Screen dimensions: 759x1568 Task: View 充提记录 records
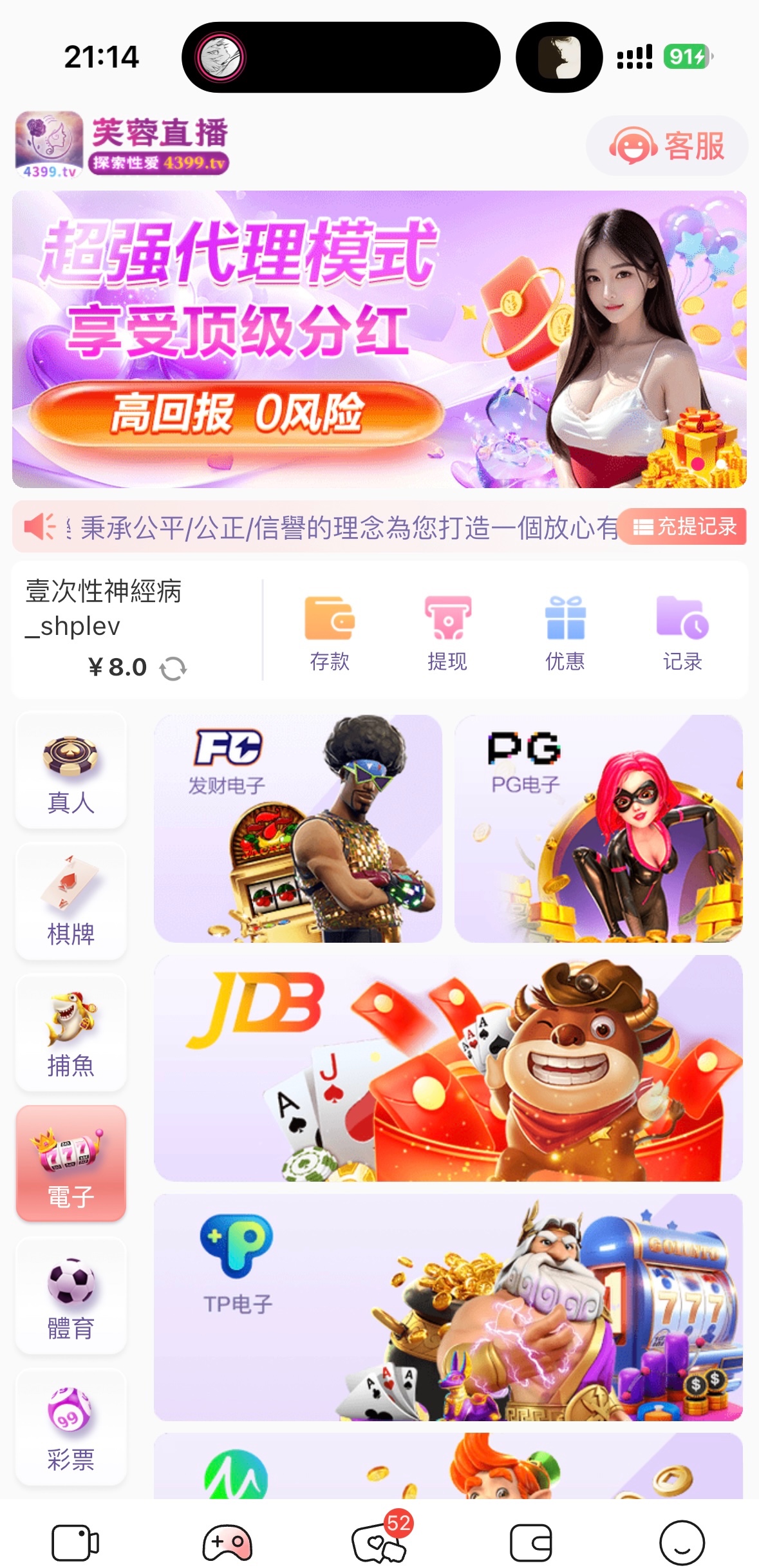(684, 527)
